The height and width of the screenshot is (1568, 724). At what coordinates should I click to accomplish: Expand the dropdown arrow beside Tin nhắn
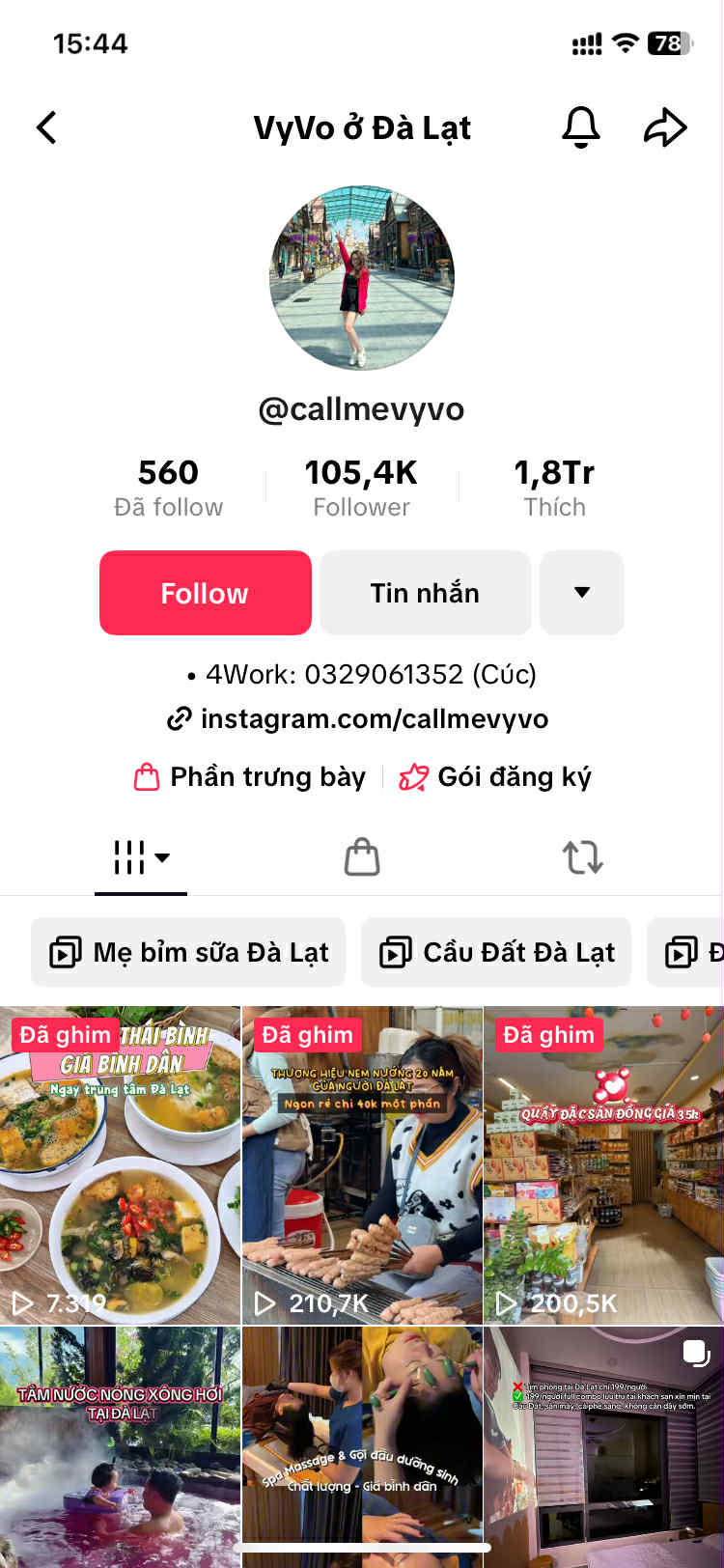click(582, 593)
